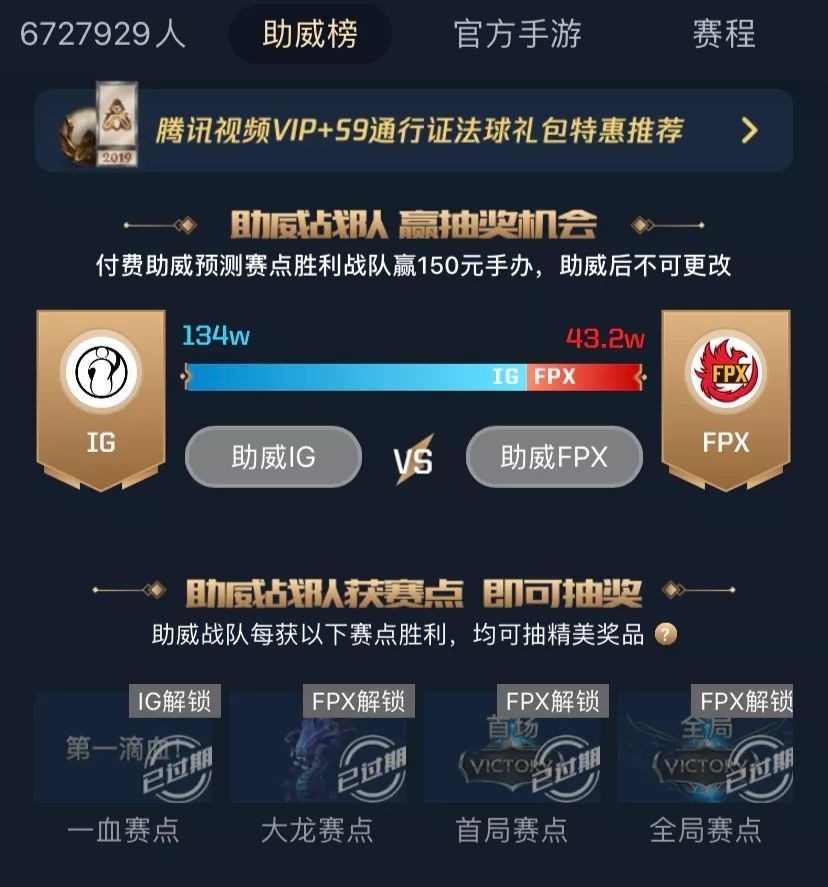Open the help question mark icon
The width and height of the screenshot is (828, 887).
pyautogui.click(x=665, y=635)
